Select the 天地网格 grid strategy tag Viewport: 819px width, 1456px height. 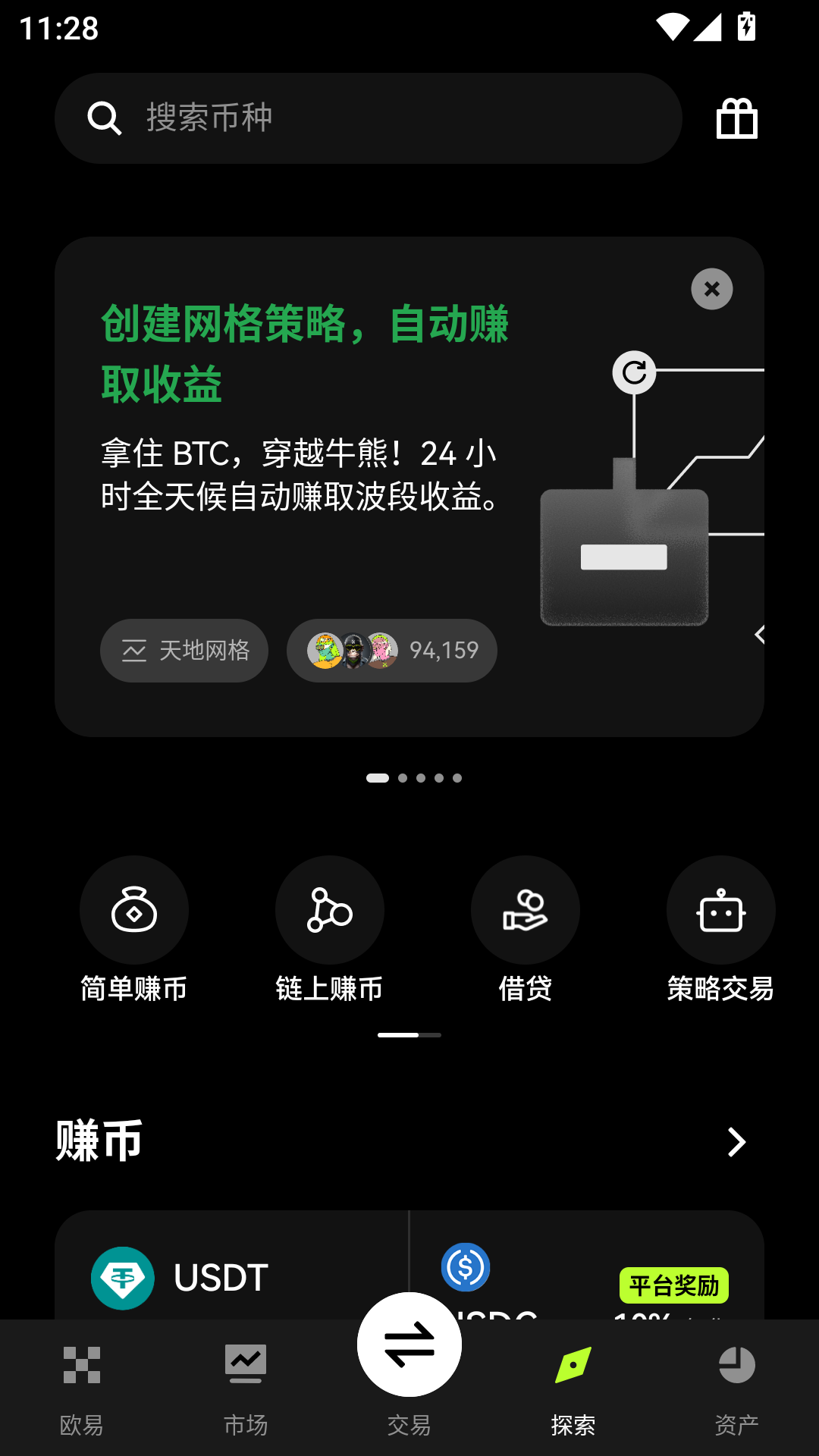pos(184,650)
